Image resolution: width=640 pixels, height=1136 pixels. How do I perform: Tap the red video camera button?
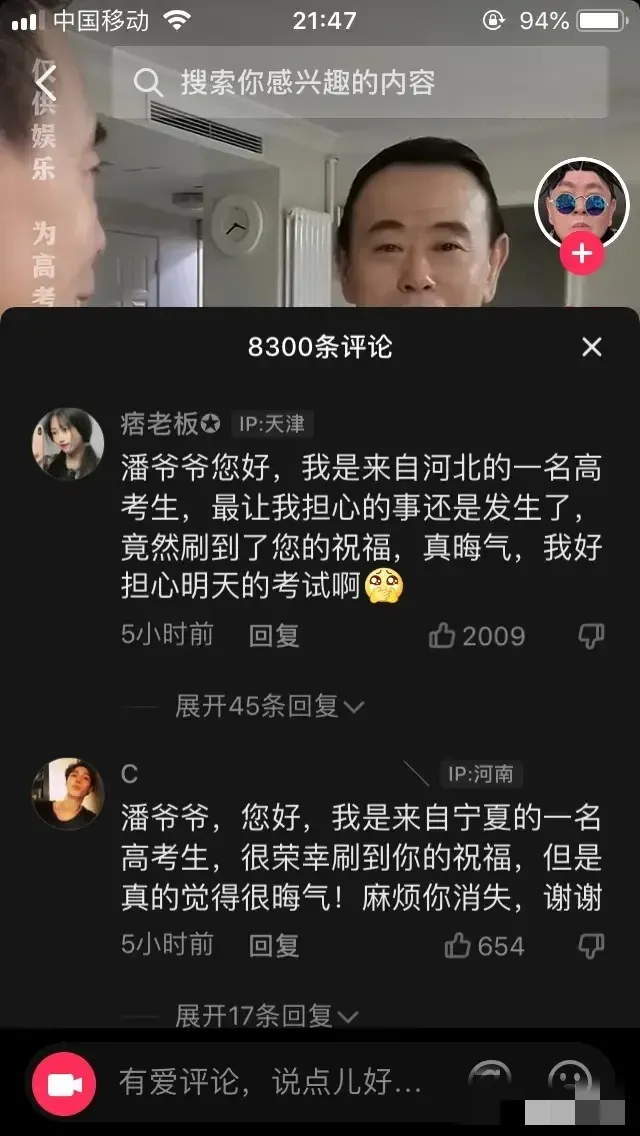(64, 1084)
